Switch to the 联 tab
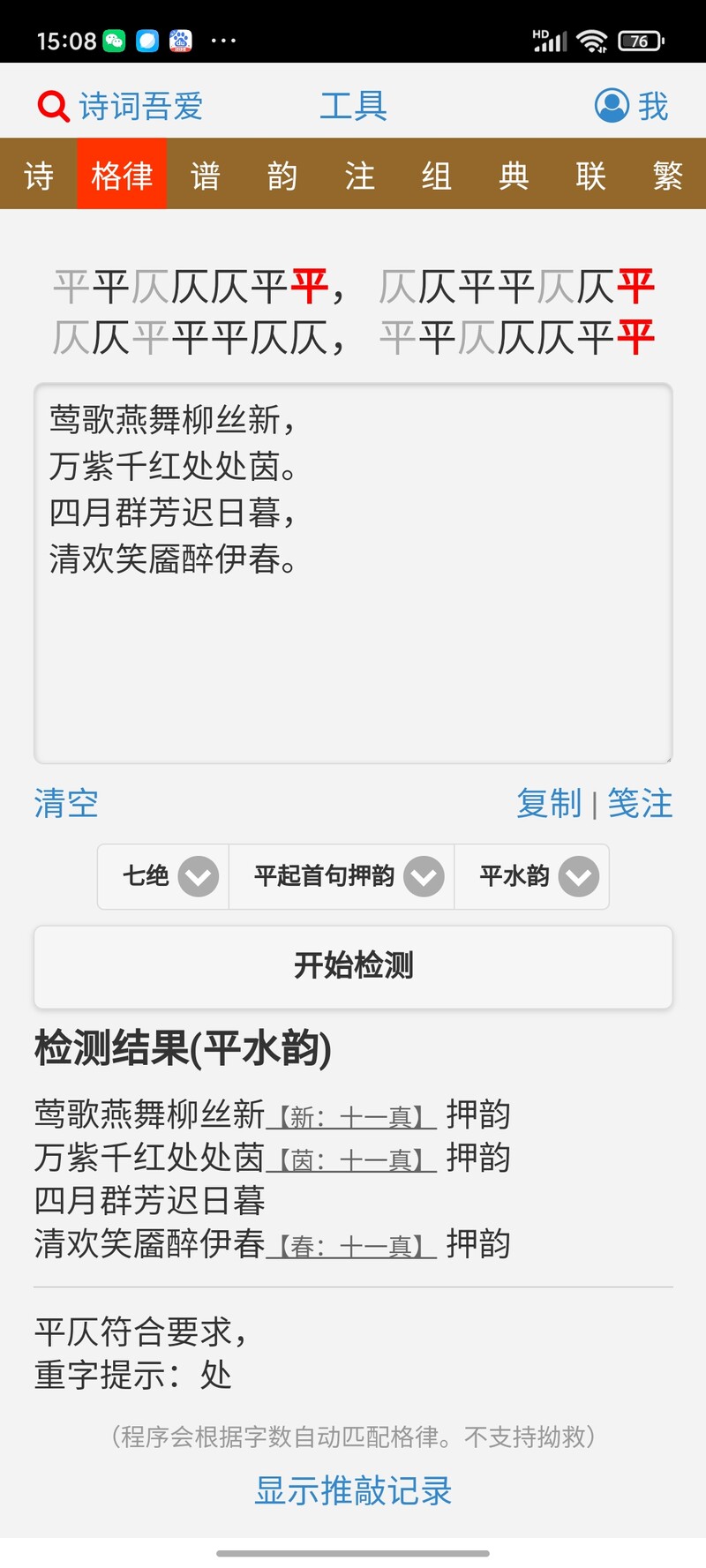706x1568 pixels. 590,175
